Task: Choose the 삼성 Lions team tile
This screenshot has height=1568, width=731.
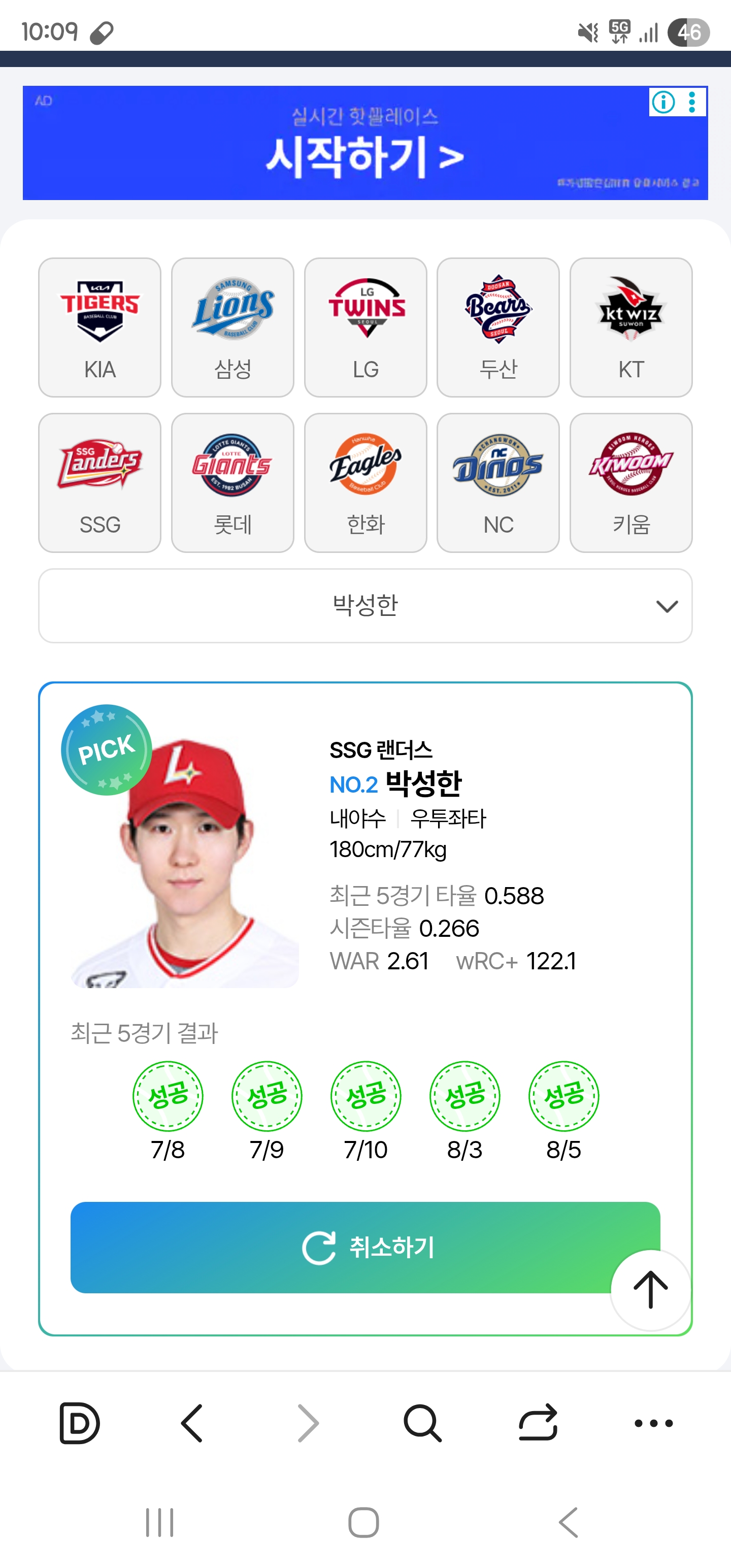Action: [232, 328]
